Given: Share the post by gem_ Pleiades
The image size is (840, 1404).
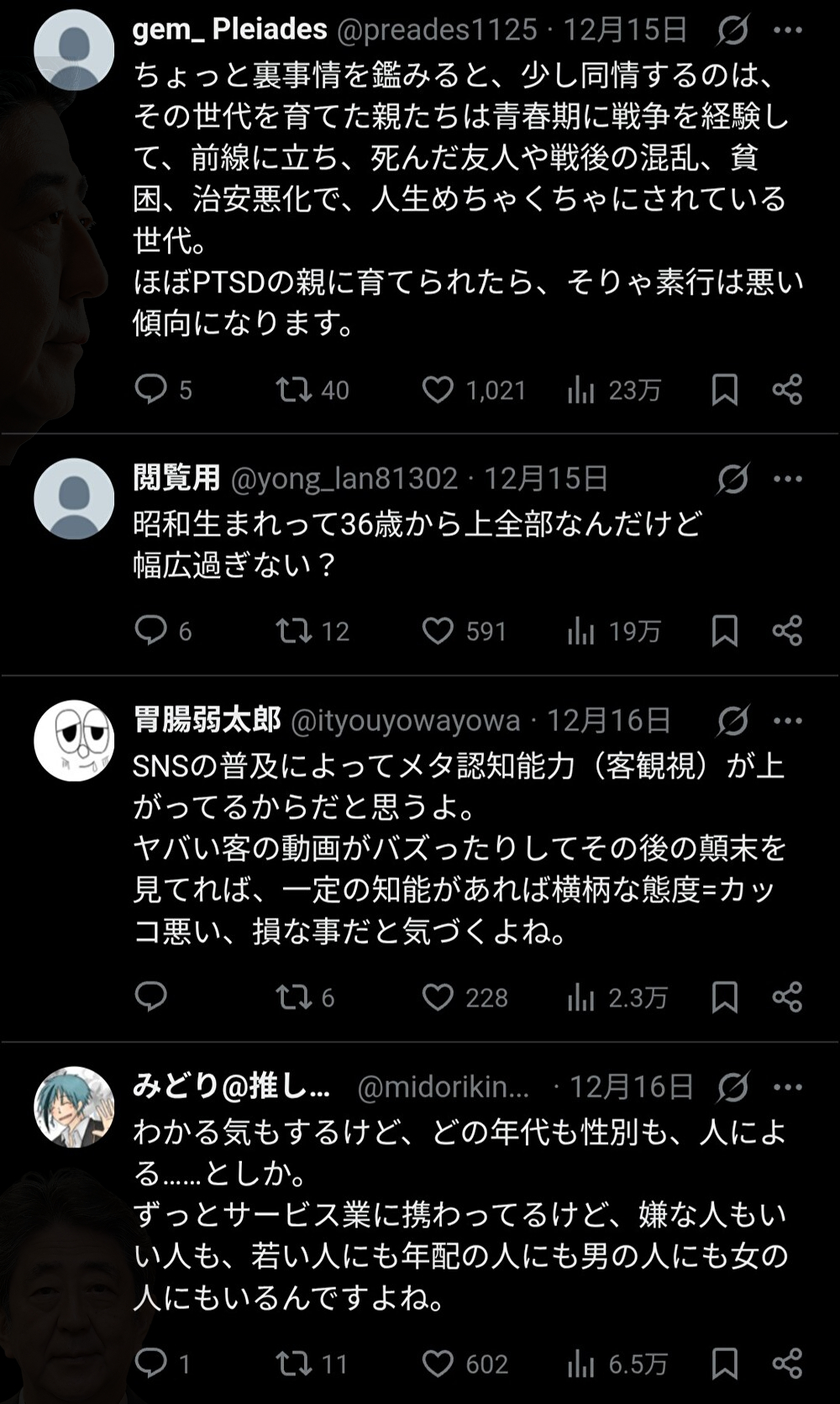Looking at the screenshot, I should pos(787,390).
